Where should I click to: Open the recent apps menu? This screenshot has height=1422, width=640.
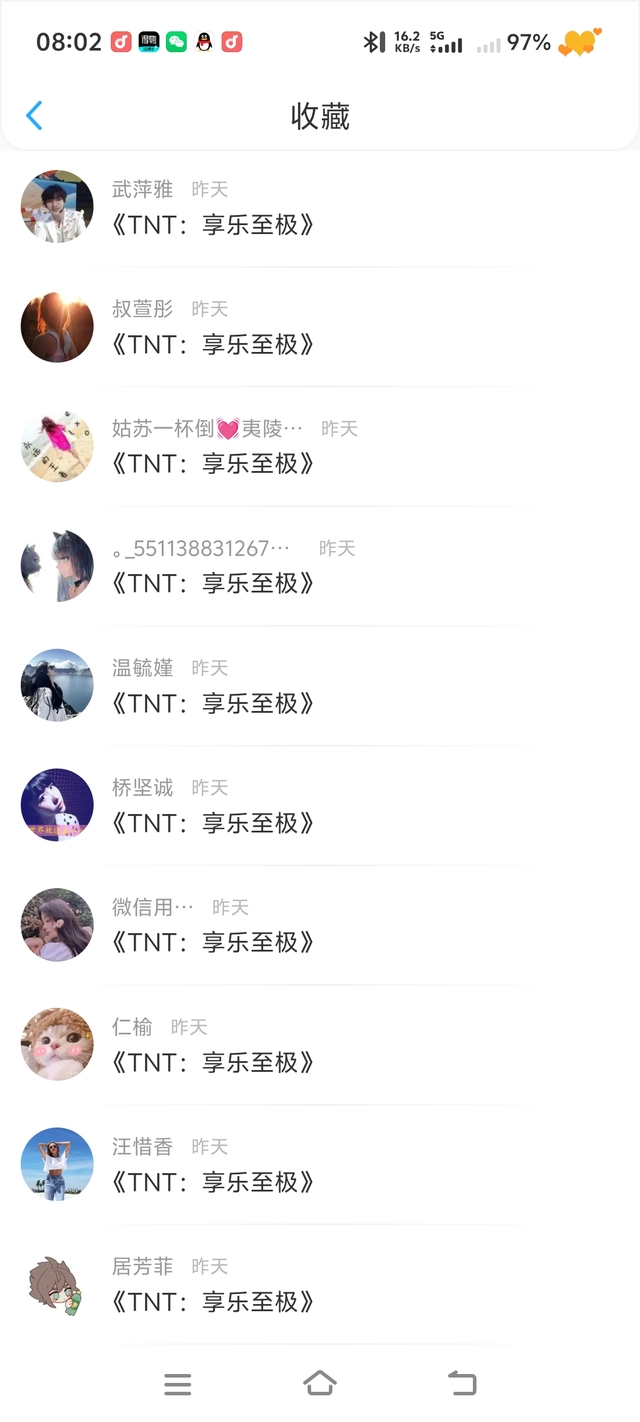click(178, 1384)
